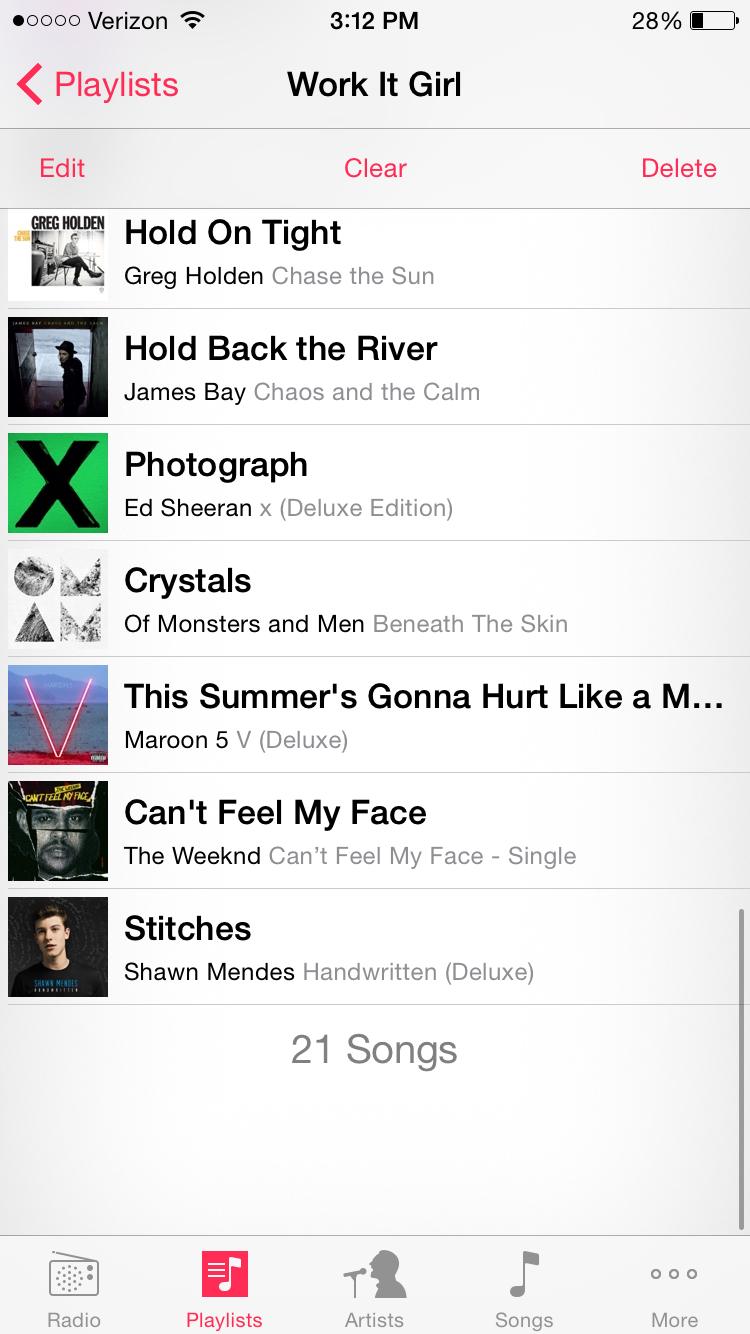Play Photograph by Ed Sheeran
750x1334 pixels.
pyautogui.click(x=375, y=483)
